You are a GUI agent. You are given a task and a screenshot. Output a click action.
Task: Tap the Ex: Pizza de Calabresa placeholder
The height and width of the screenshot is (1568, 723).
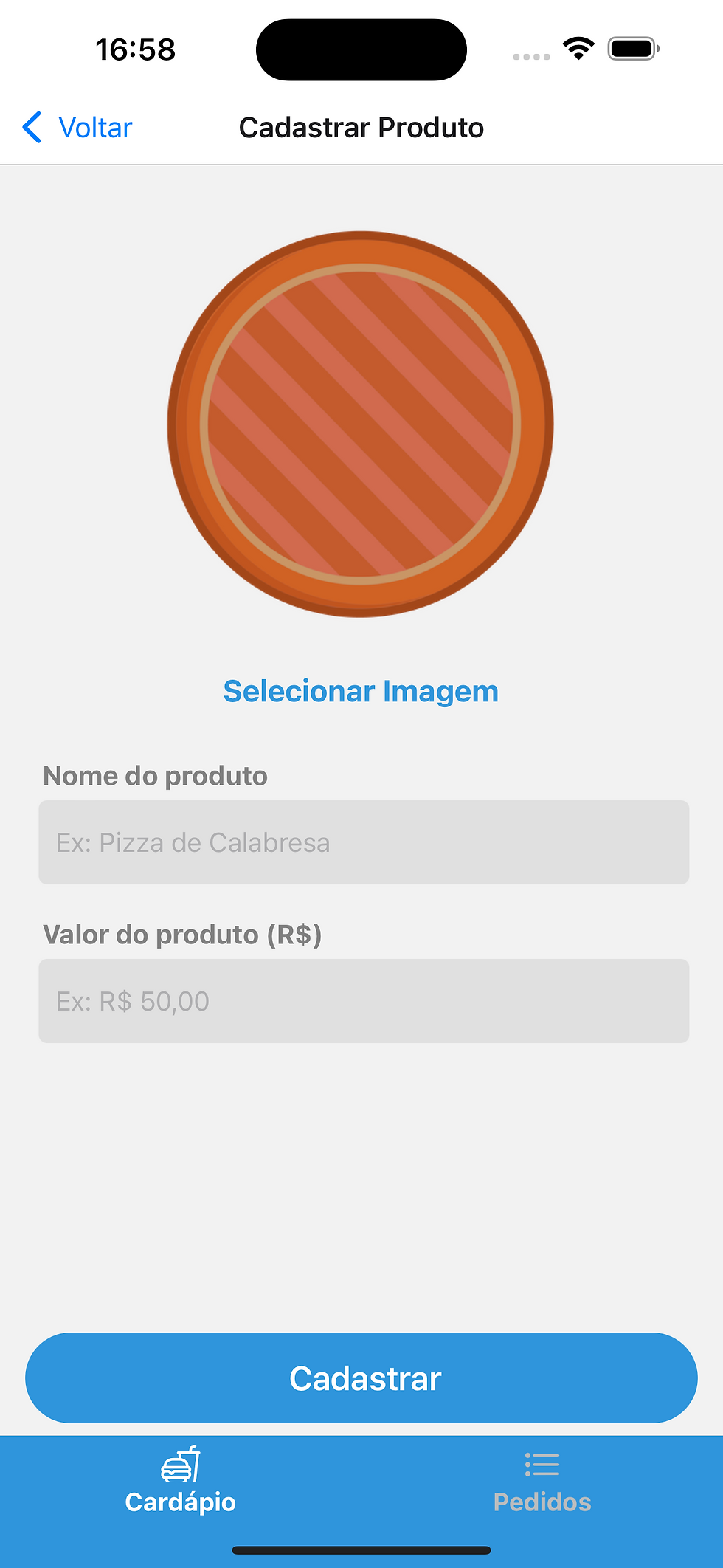193,842
